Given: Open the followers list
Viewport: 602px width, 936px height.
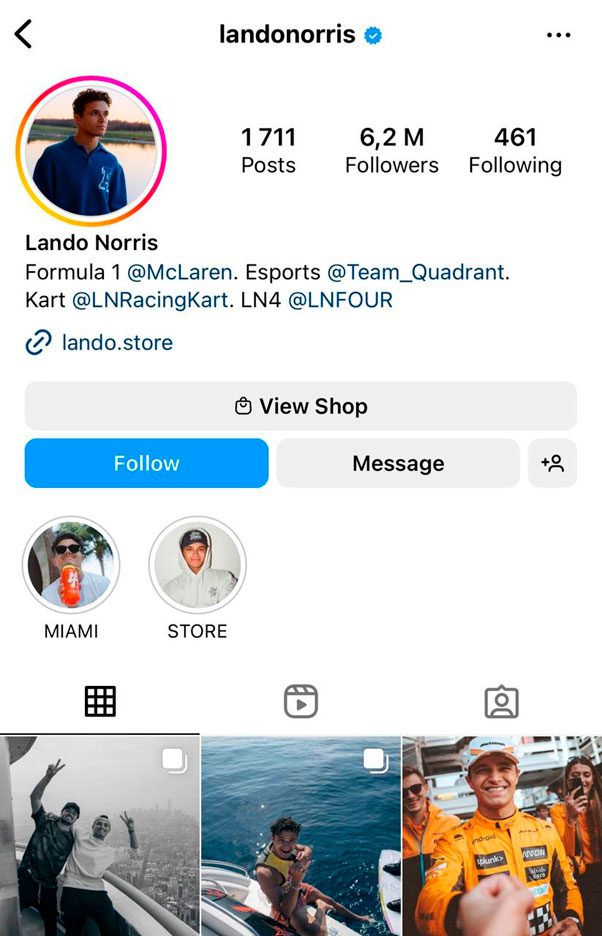Looking at the screenshot, I should 391,150.
